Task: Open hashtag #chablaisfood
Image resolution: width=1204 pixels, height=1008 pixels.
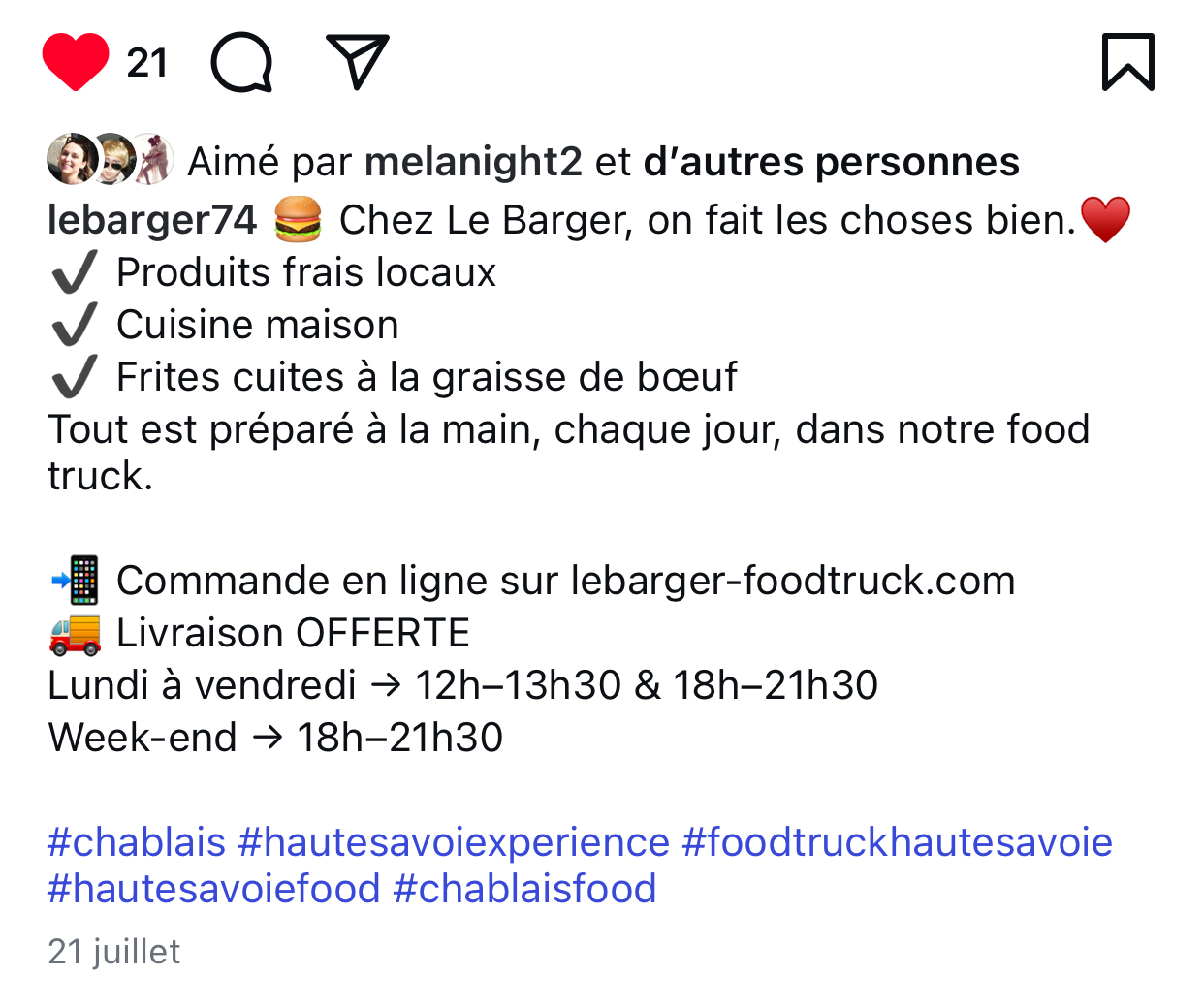Action: pos(524,889)
